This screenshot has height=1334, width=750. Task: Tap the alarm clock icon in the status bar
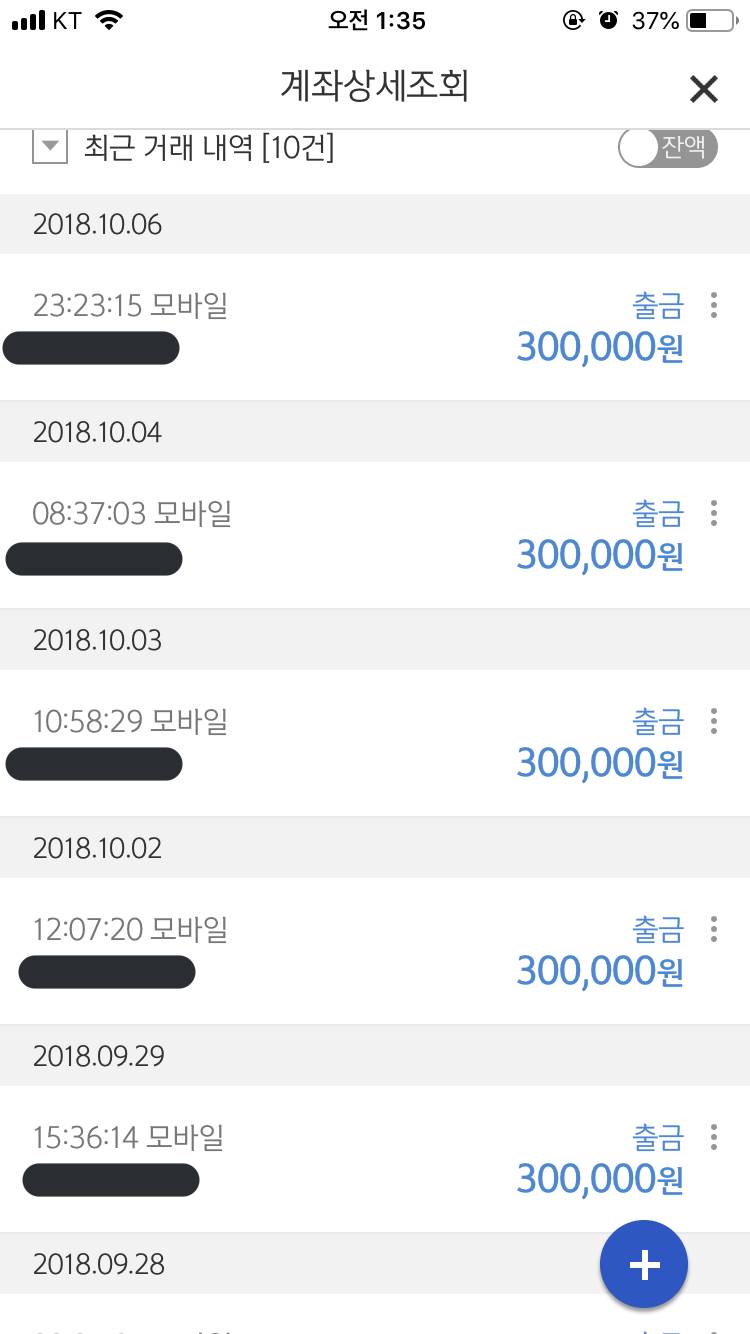point(609,17)
